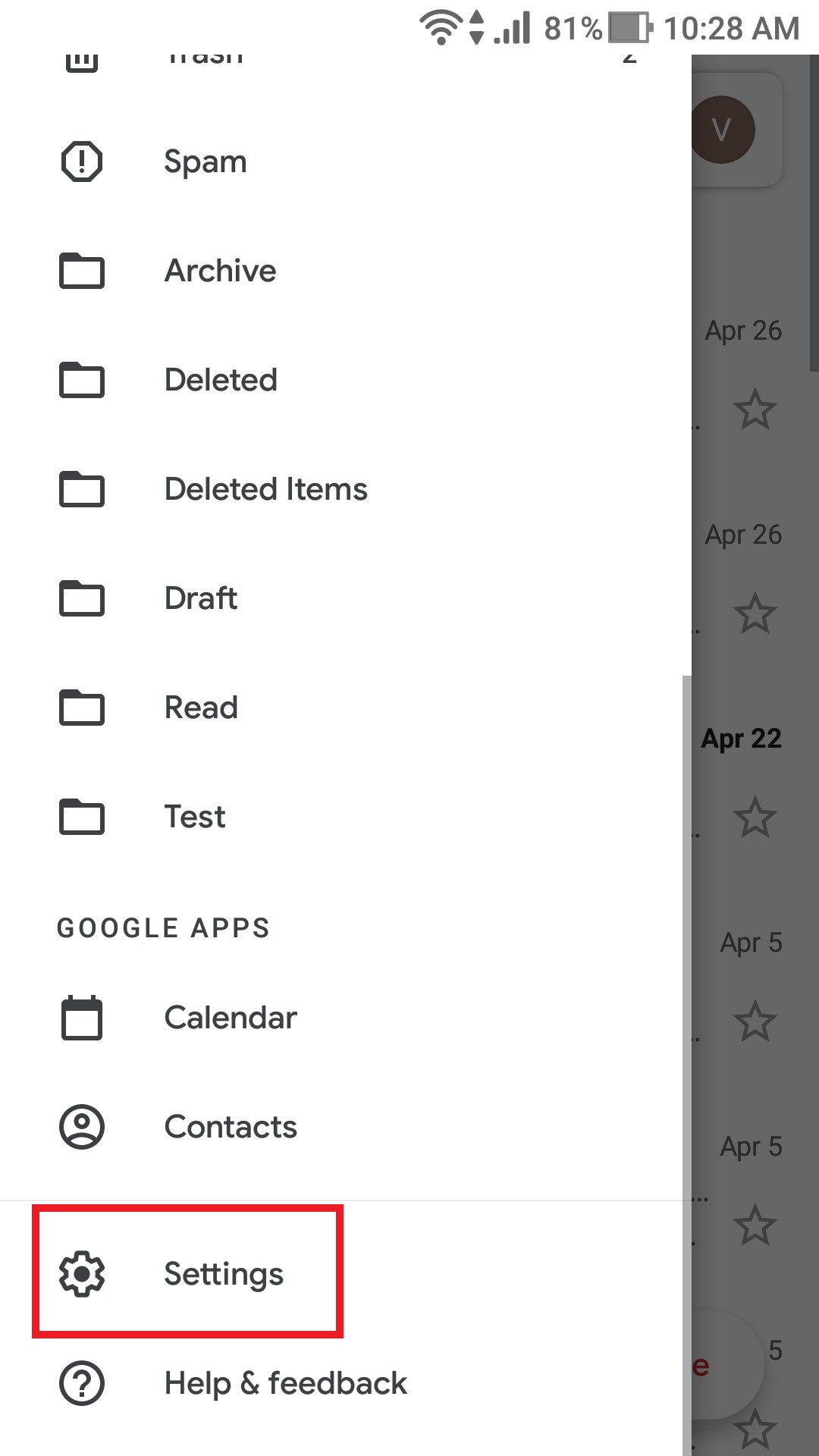The height and width of the screenshot is (1456, 819).
Task: Open the Archive folder
Action: (341, 271)
